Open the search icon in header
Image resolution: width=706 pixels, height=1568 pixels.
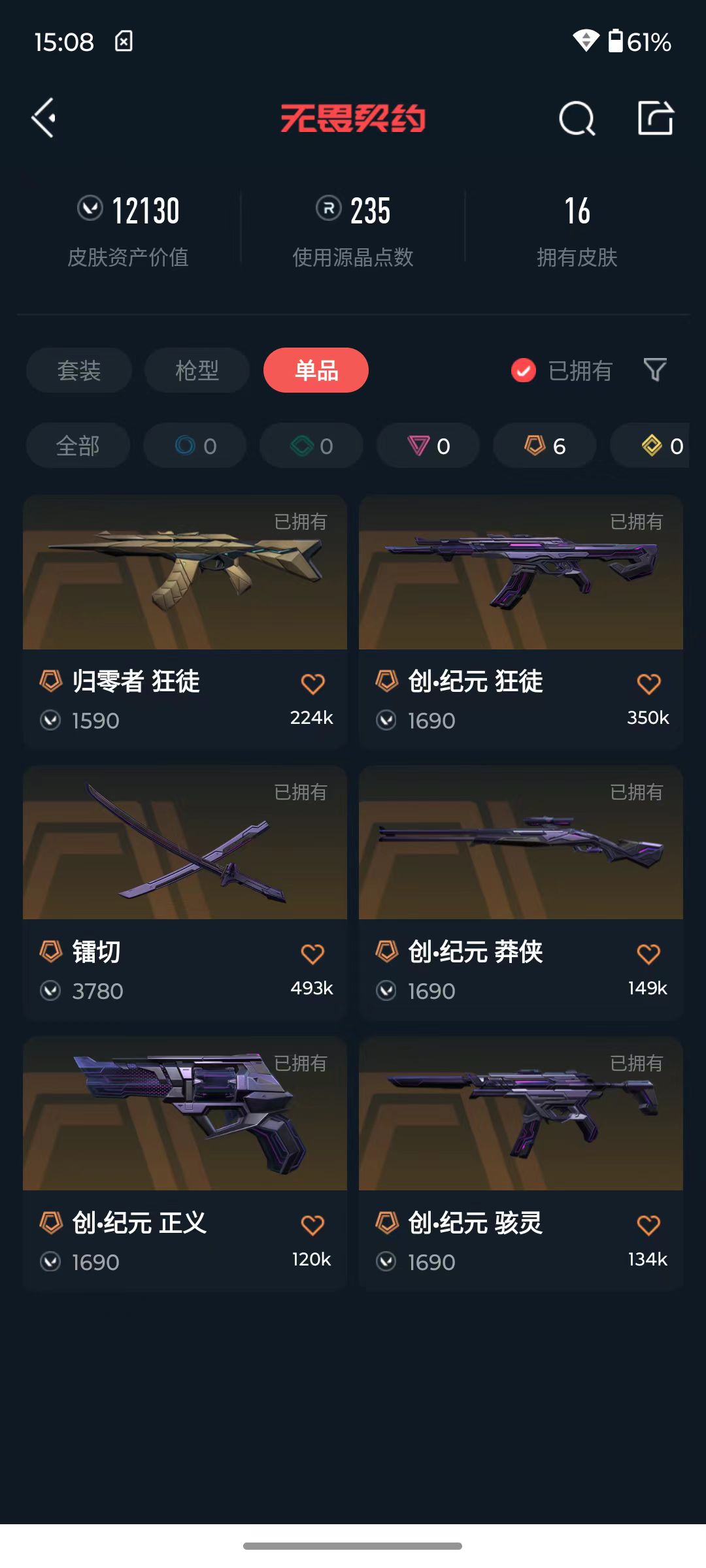click(x=577, y=118)
